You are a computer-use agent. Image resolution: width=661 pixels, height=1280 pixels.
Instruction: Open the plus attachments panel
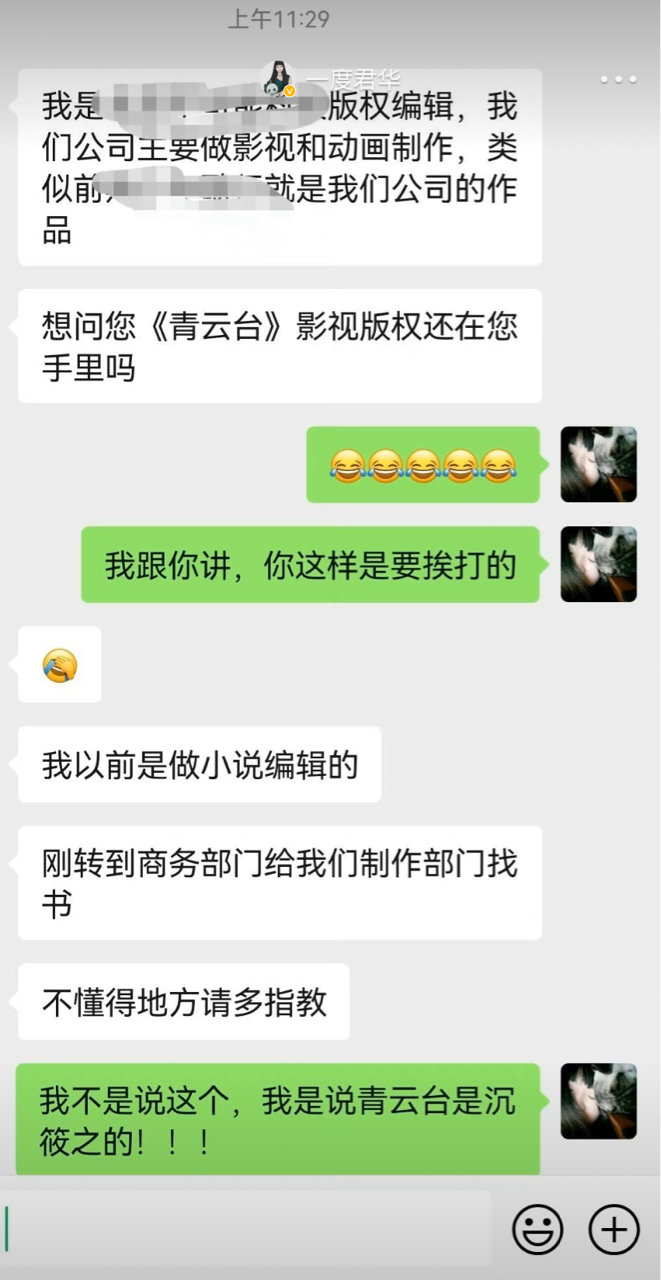click(613, 1229)
